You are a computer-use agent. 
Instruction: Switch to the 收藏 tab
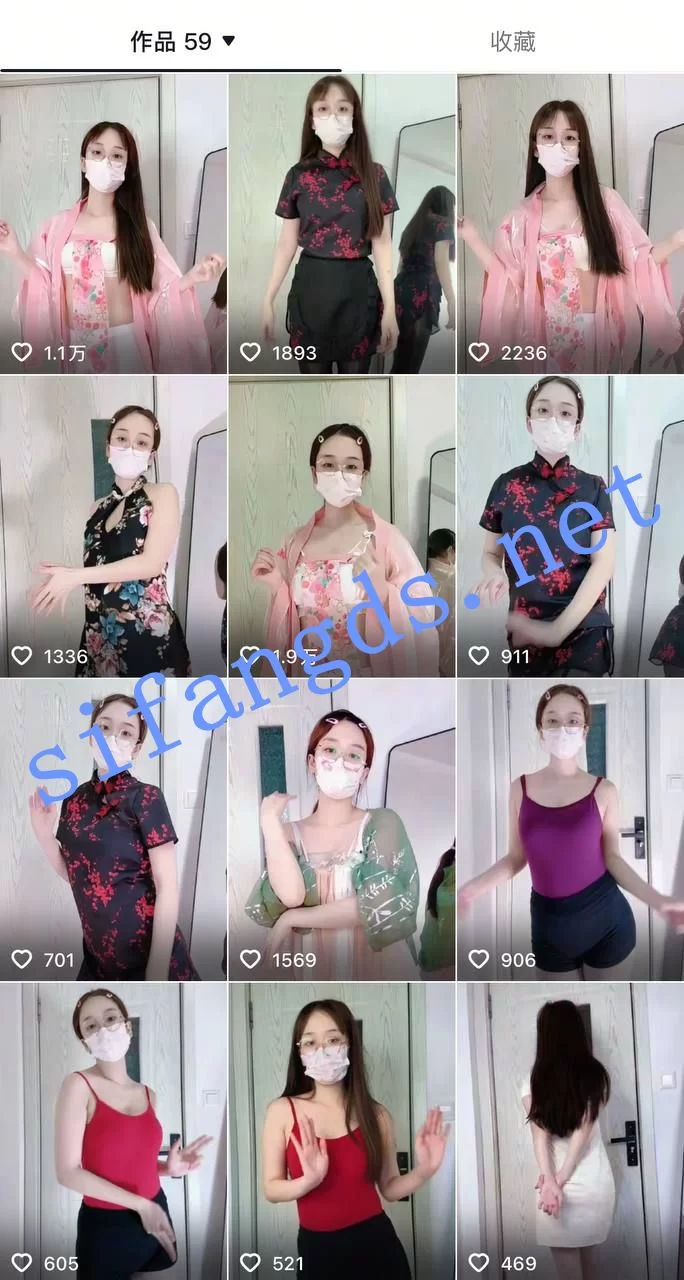(513, 41)
